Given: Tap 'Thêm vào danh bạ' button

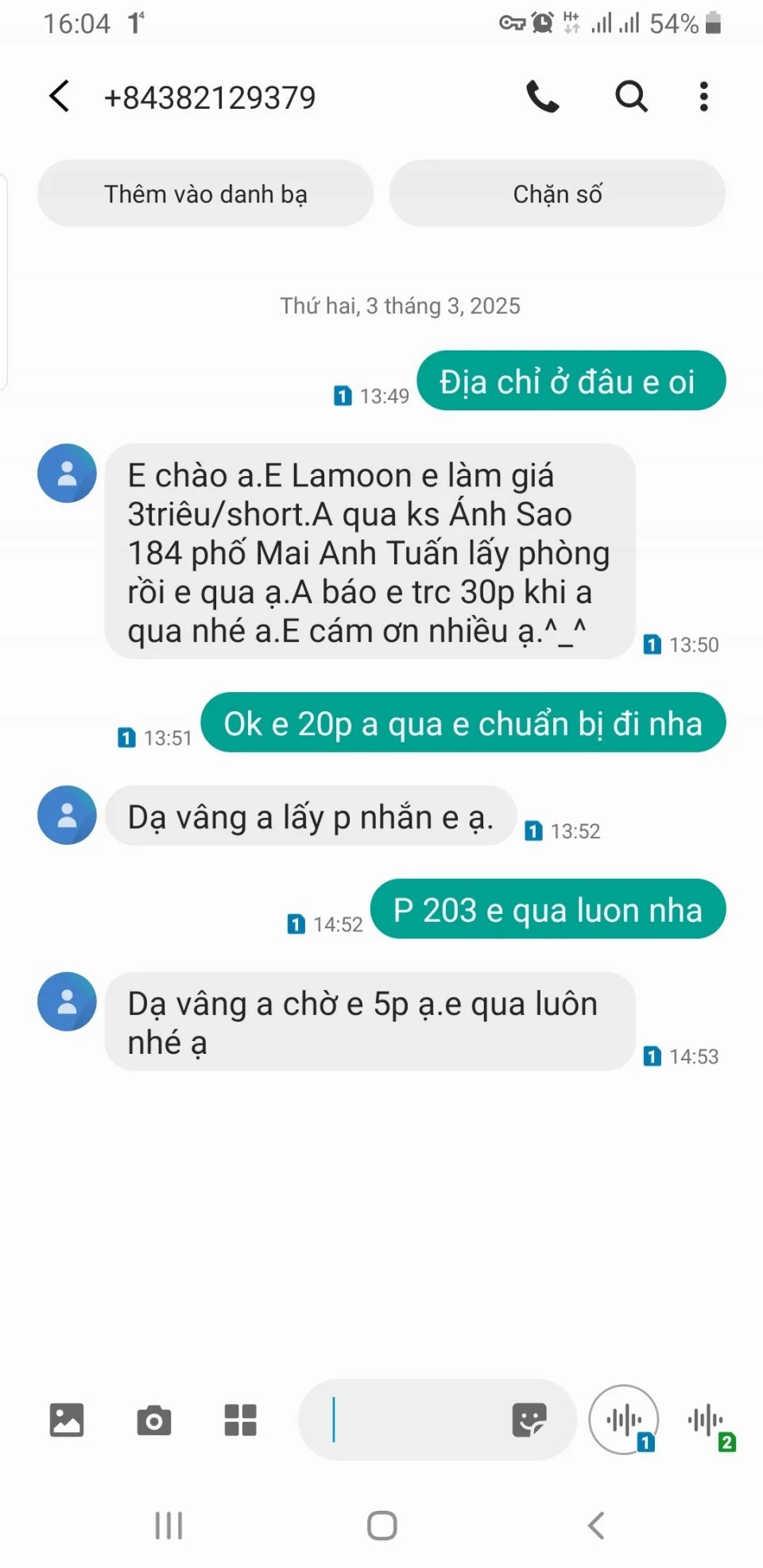Looking at the screenshot, I should 205,194.
